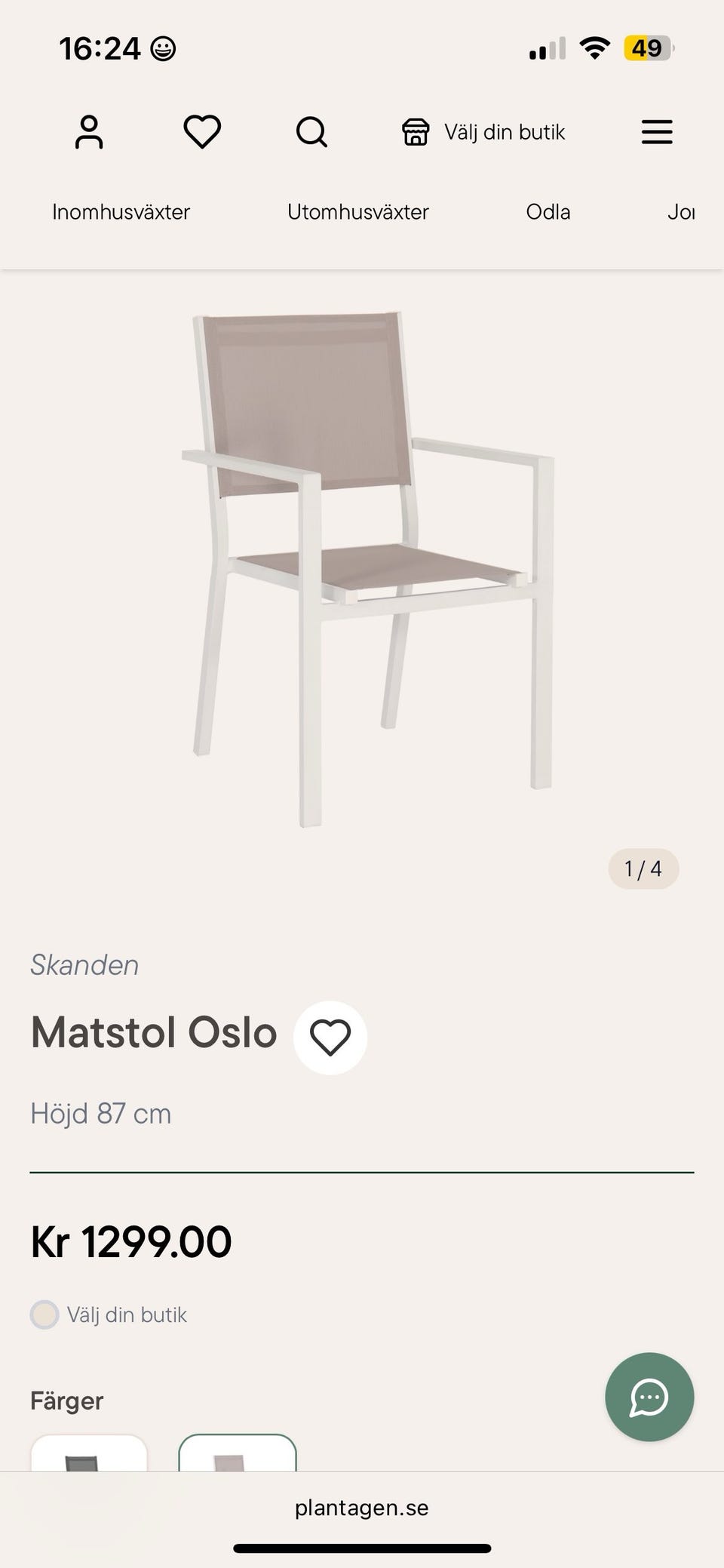The image size is (724, 1568).
Task: Select the Inomhusväxter menu item
Action: (121, 212)
